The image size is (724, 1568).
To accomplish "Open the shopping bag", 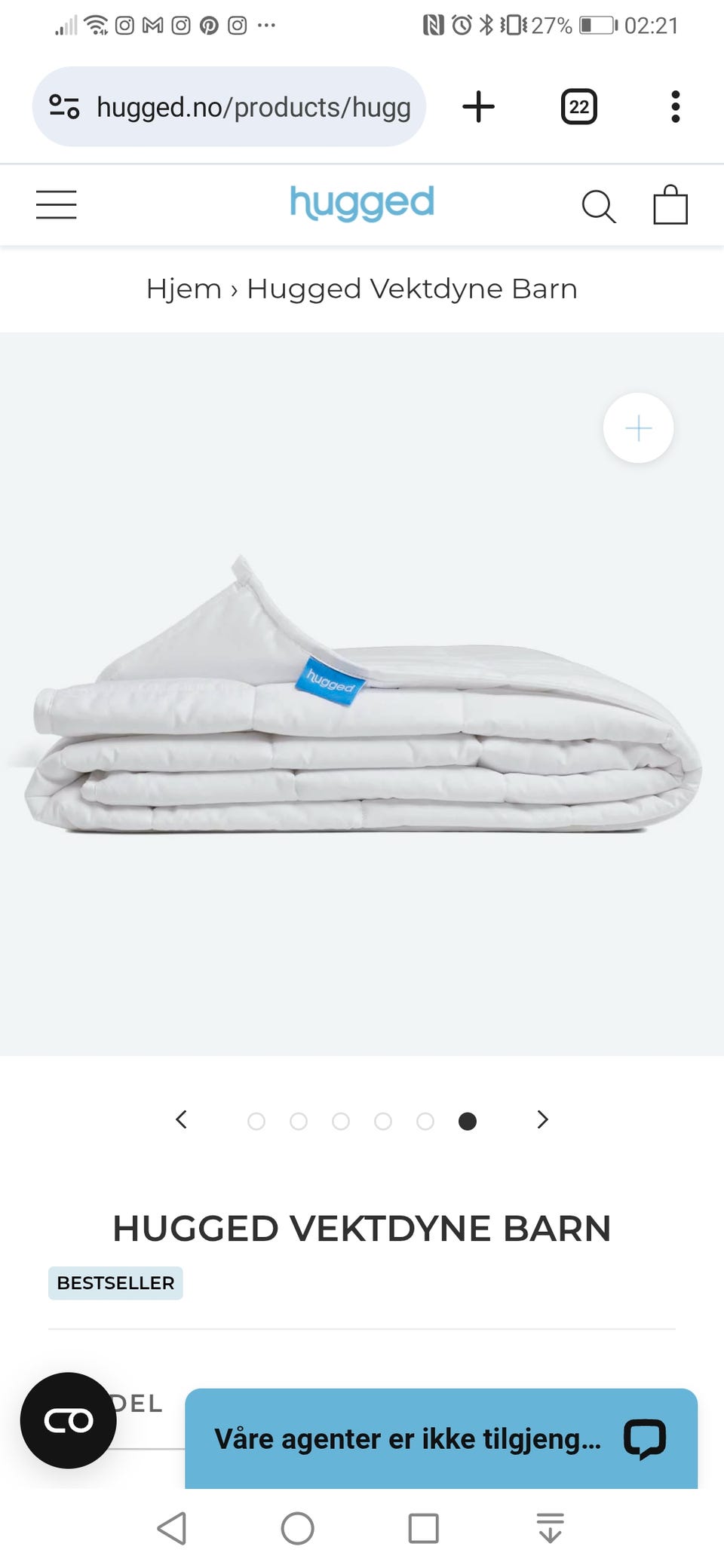I will point(670,205).
